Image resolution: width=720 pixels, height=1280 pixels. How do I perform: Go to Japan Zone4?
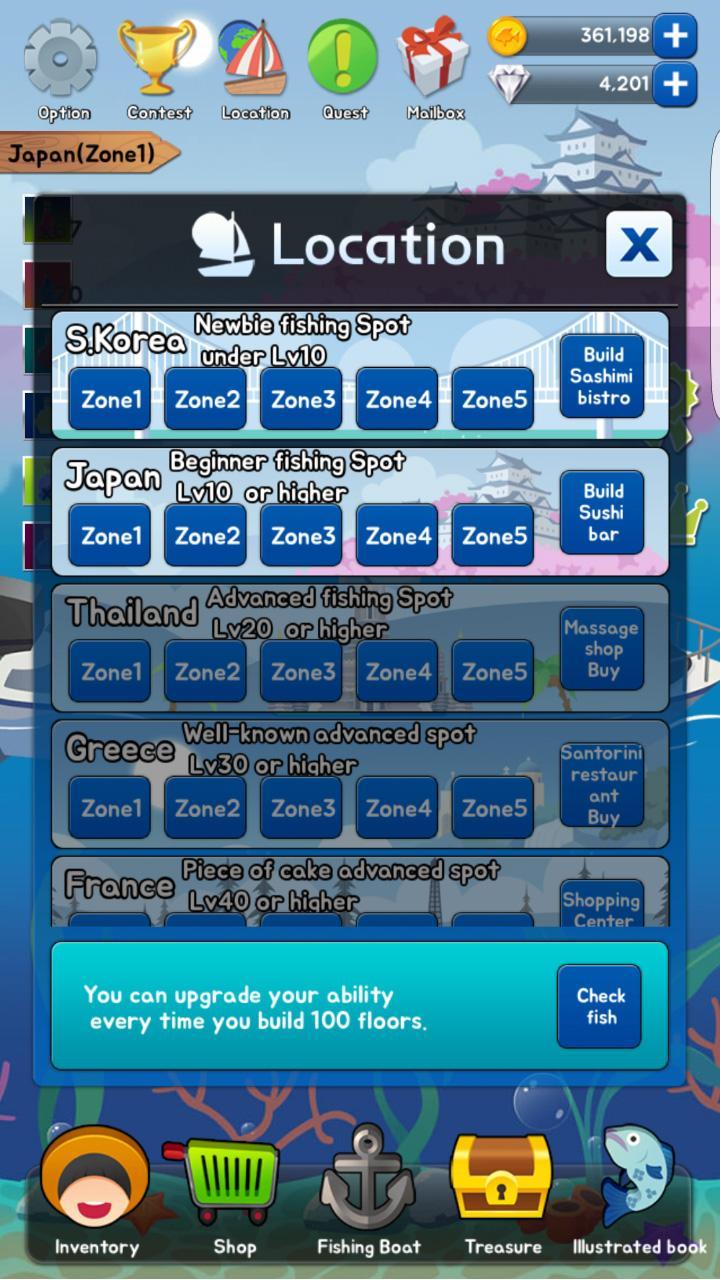[x=398, y=536]
